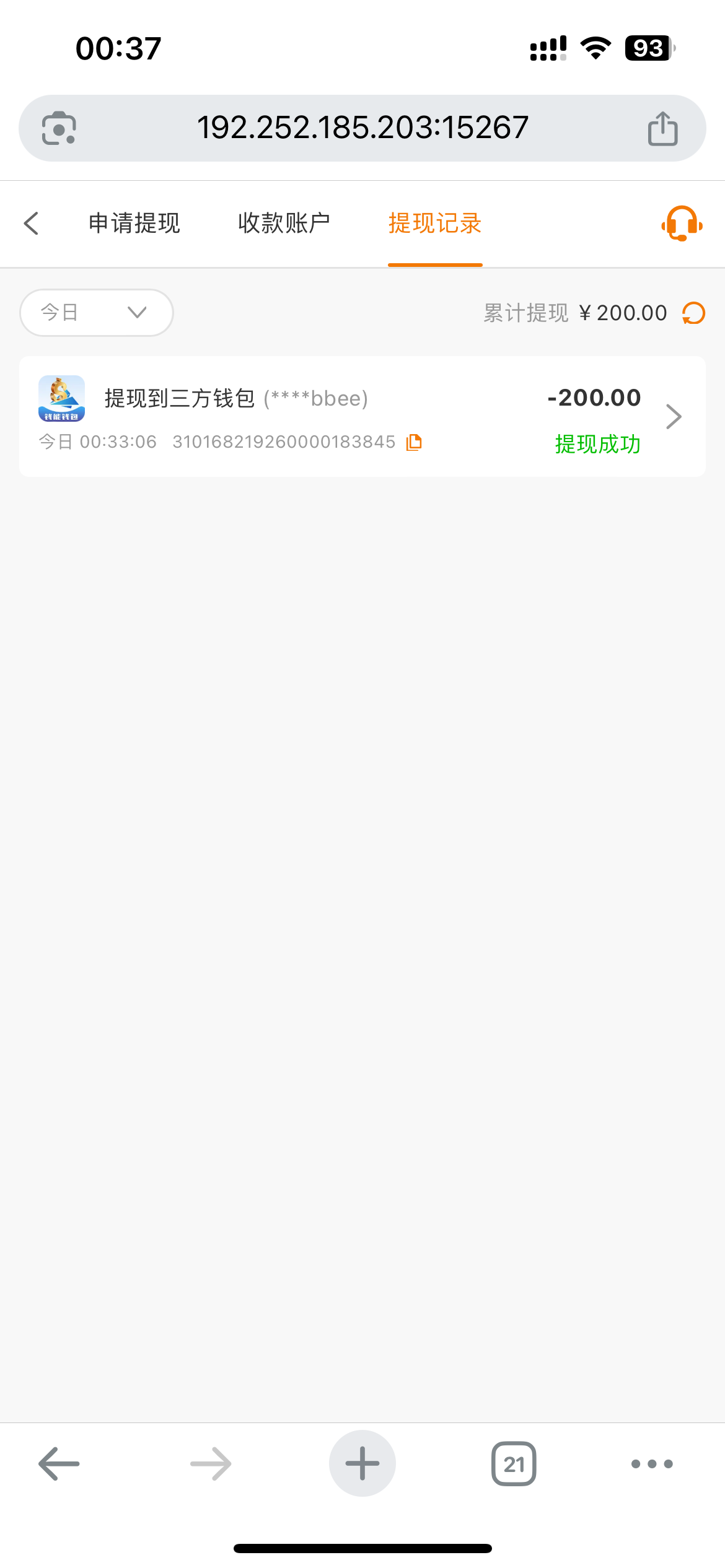The image size is (725, 1568).
Task: Open a new browser tab
Action: point(362,1463)
